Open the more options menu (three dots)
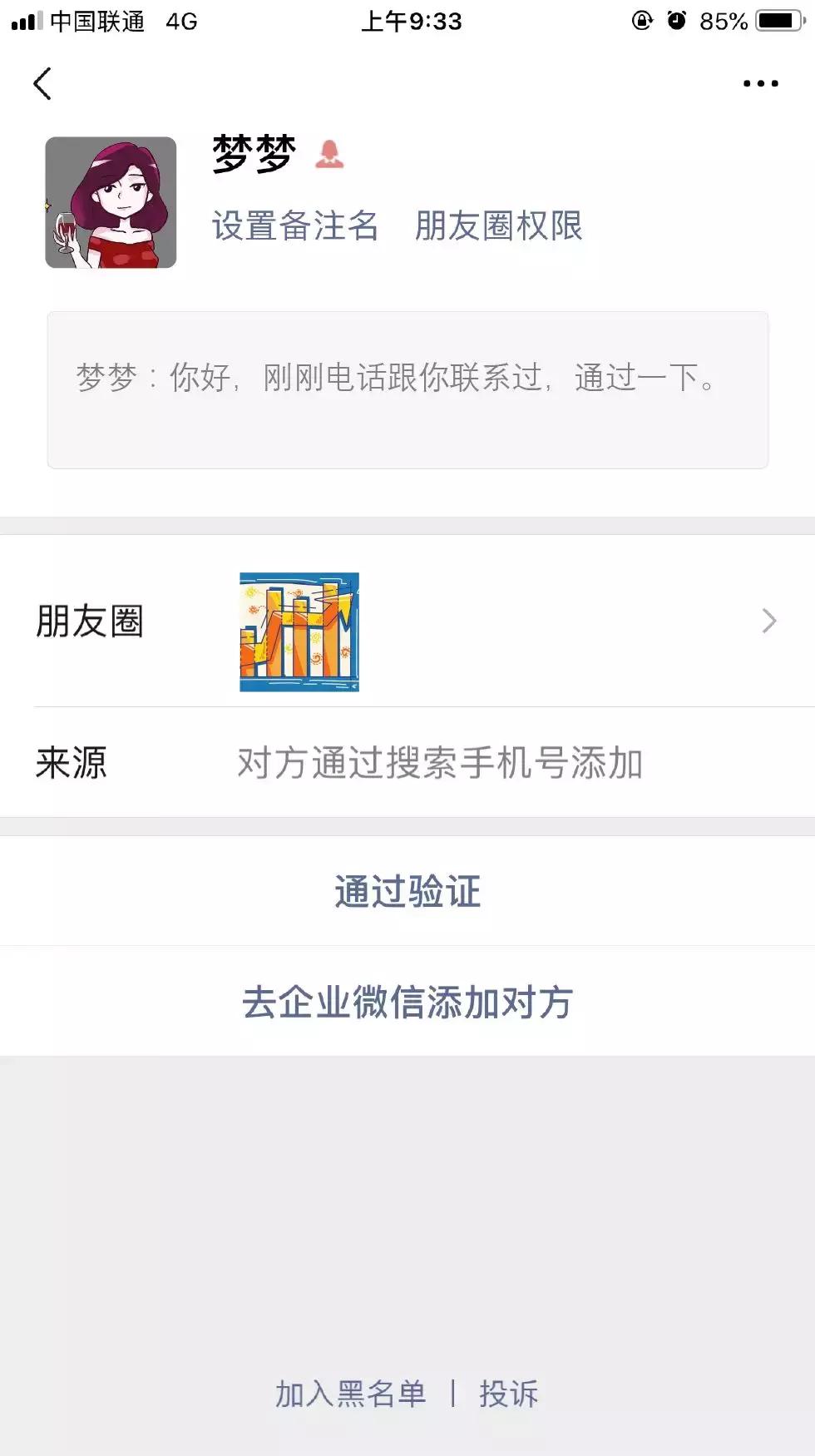Viewport: 815px width, 1456px height. 759,82
